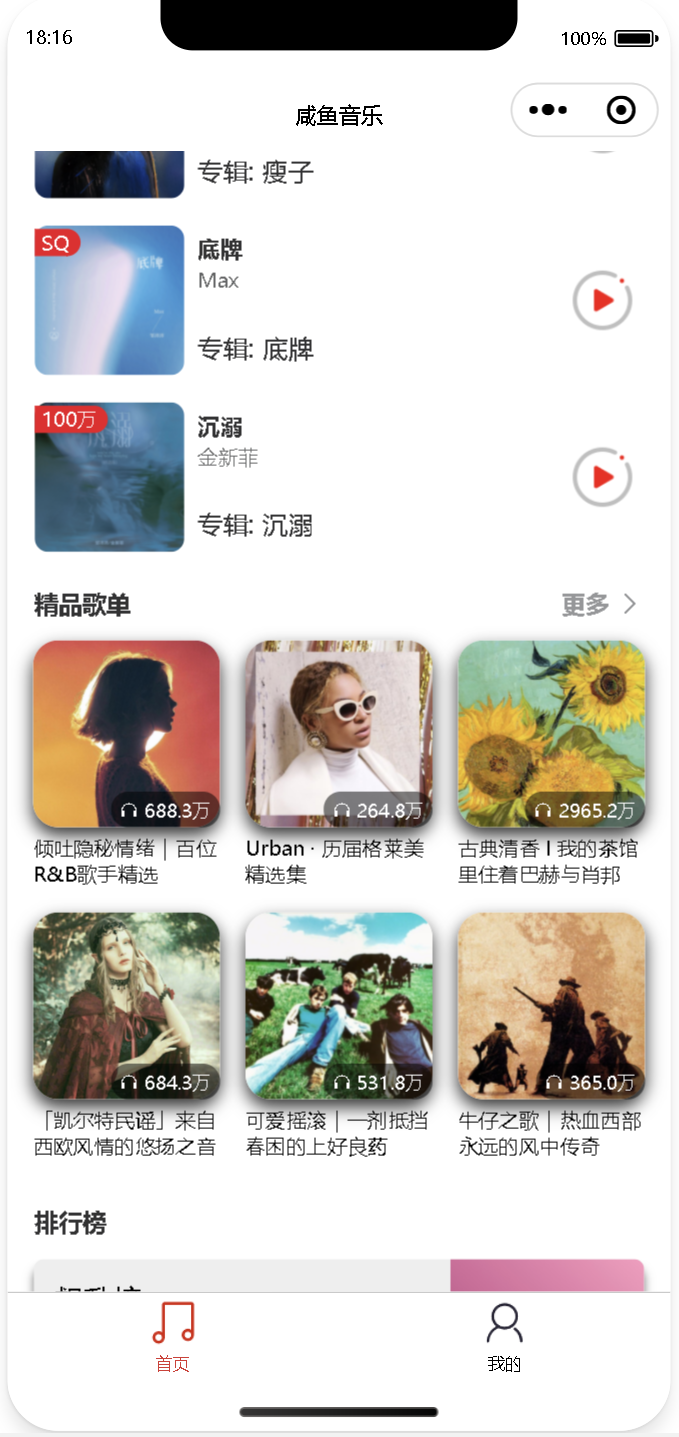Switch to the 首页 tab

[172, 1336]
